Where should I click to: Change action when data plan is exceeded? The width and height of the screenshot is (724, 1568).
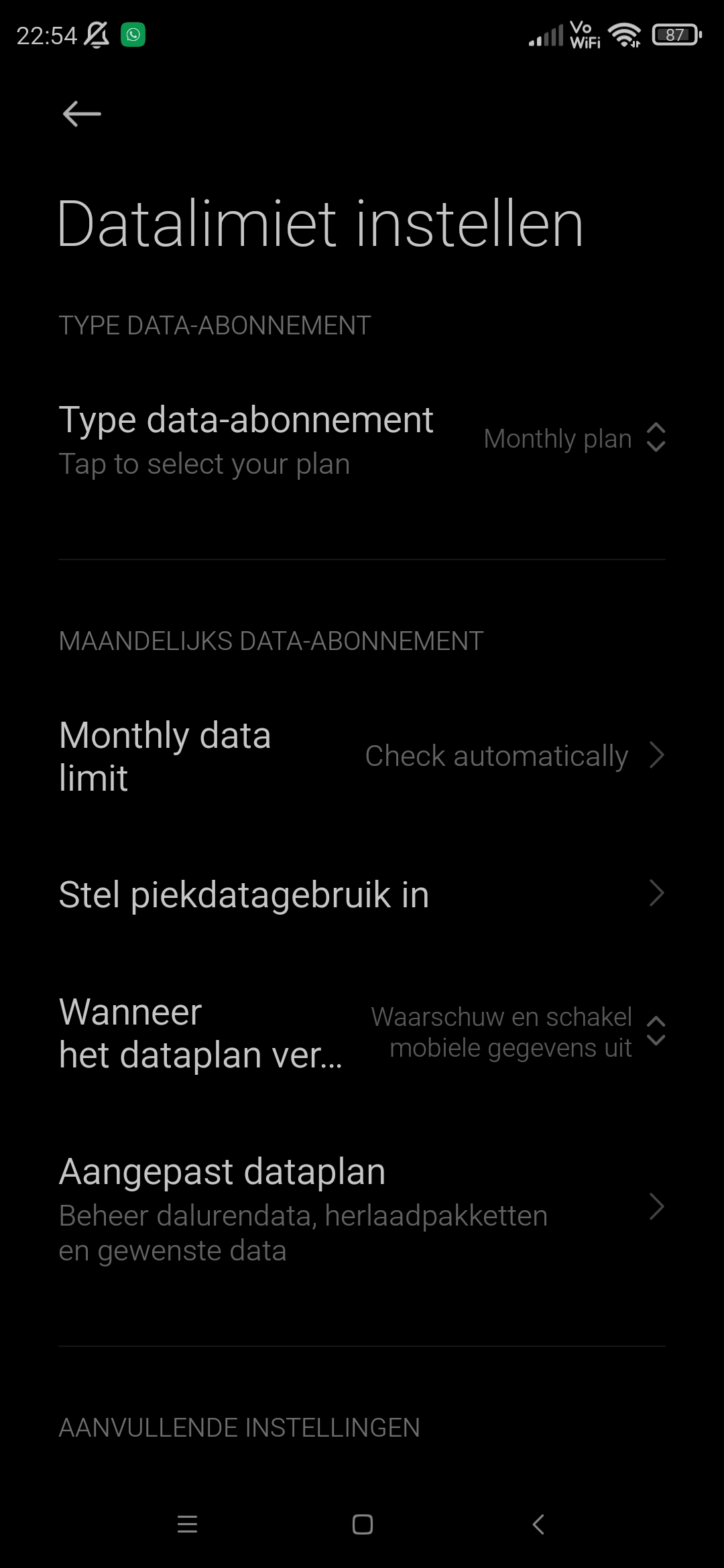point(362,1033)
